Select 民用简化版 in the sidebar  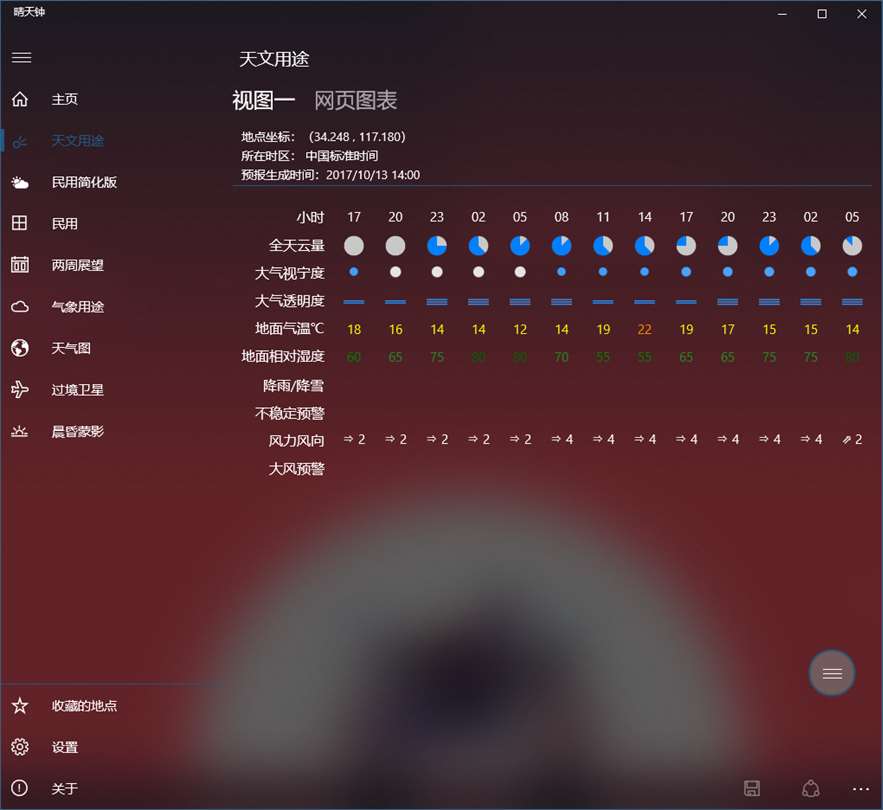pyautogui.click(x=84, y=182)
